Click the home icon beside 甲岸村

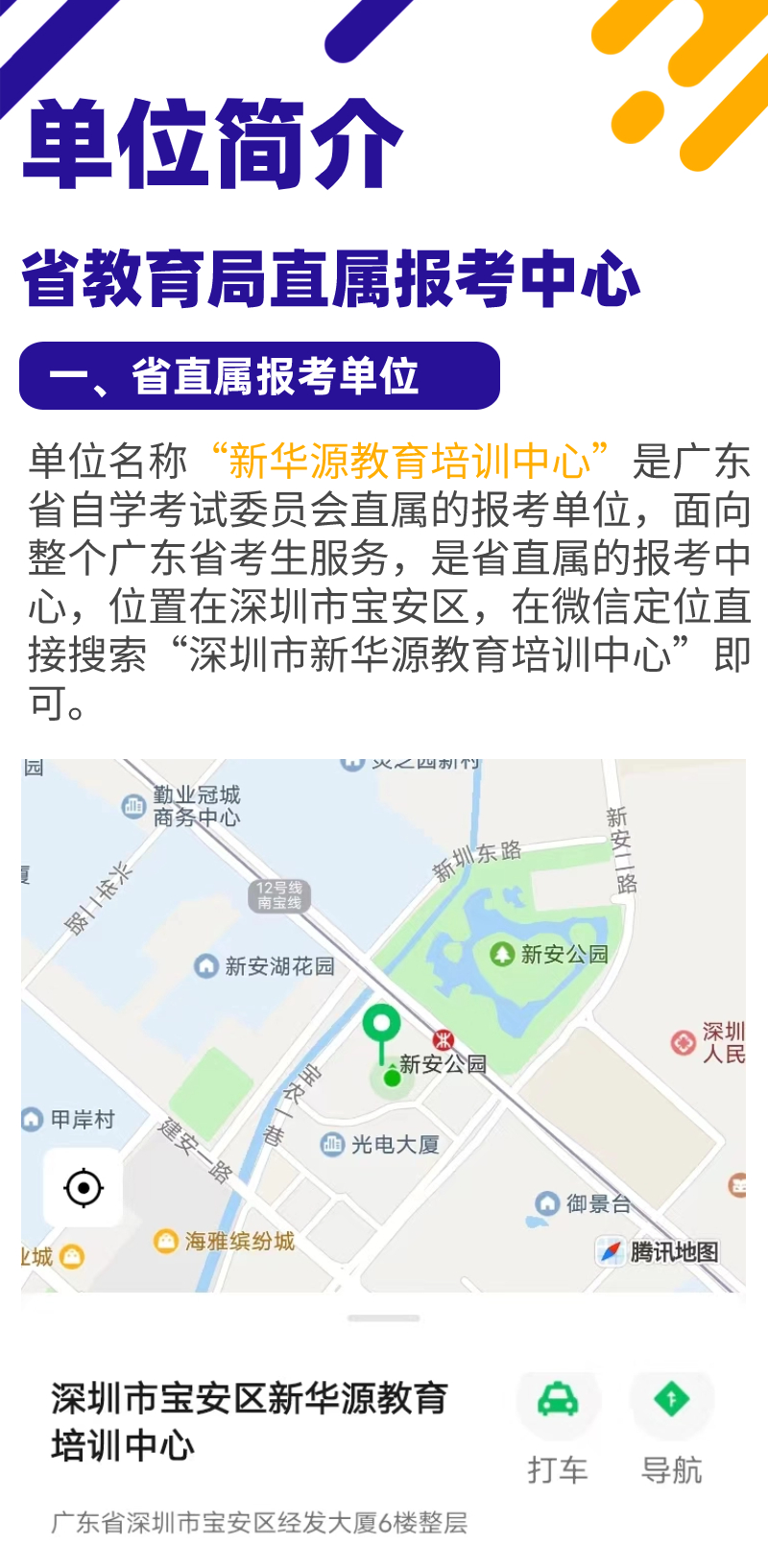(x=31, y=1119)
